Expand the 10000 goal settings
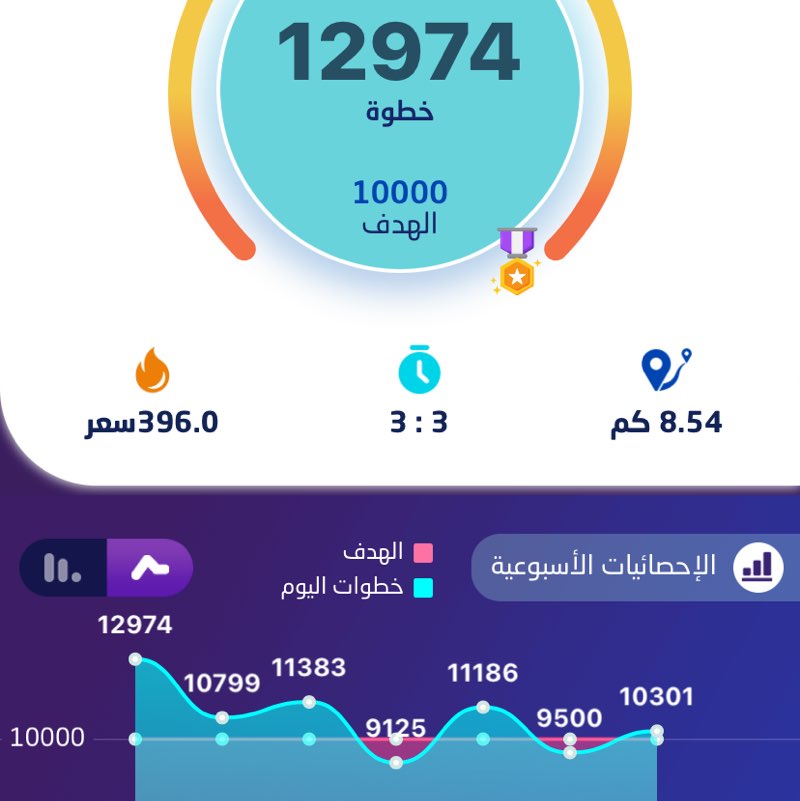 [400, 191]
